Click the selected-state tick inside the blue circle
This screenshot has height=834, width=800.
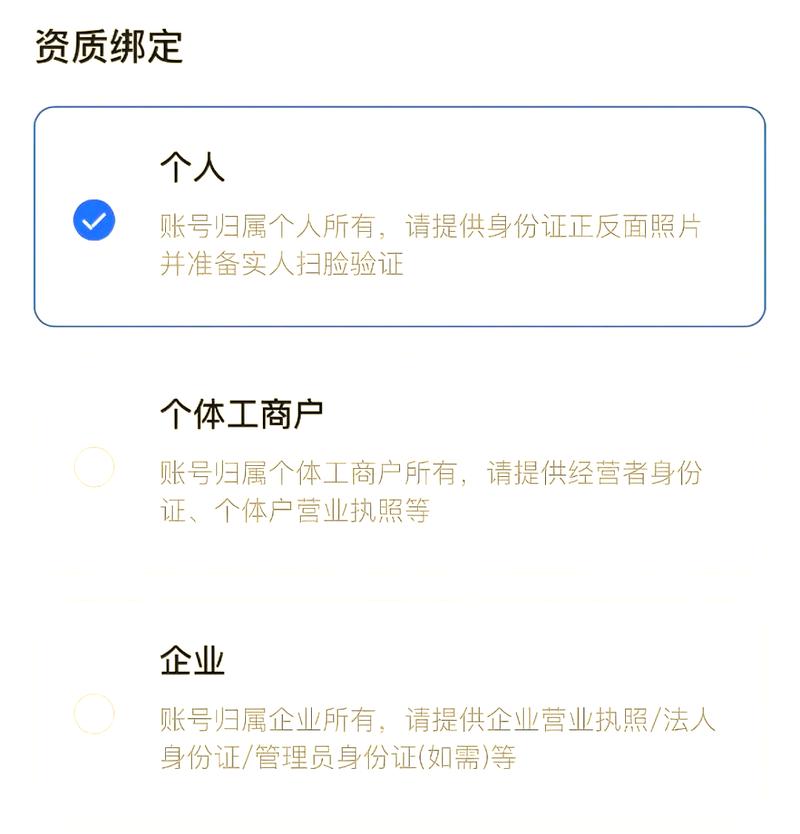point(93,222)
